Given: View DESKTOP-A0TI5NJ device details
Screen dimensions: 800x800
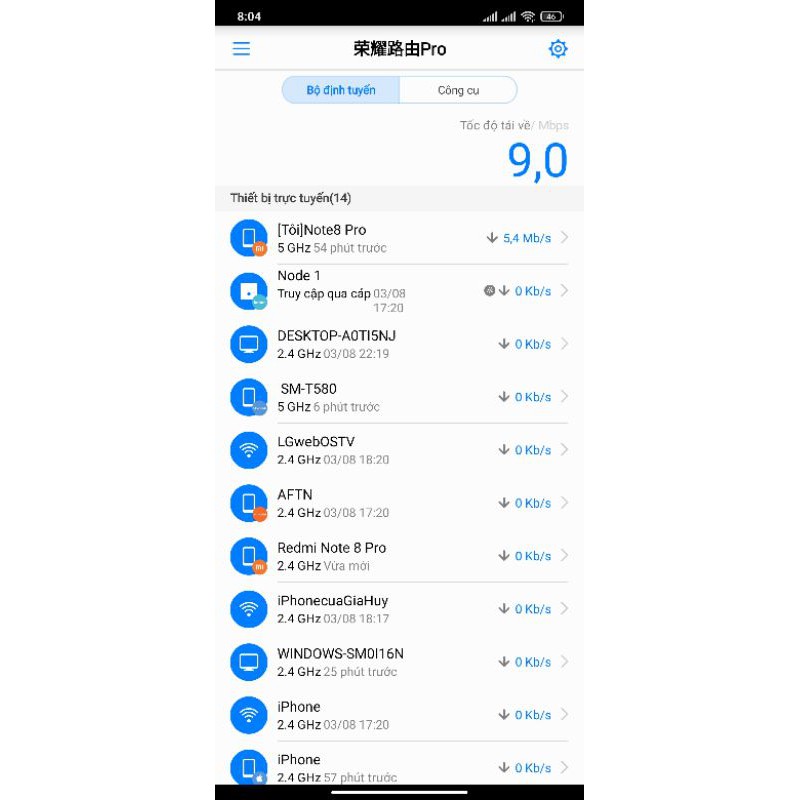Looking at the screenshot, I should click(400, 344).
